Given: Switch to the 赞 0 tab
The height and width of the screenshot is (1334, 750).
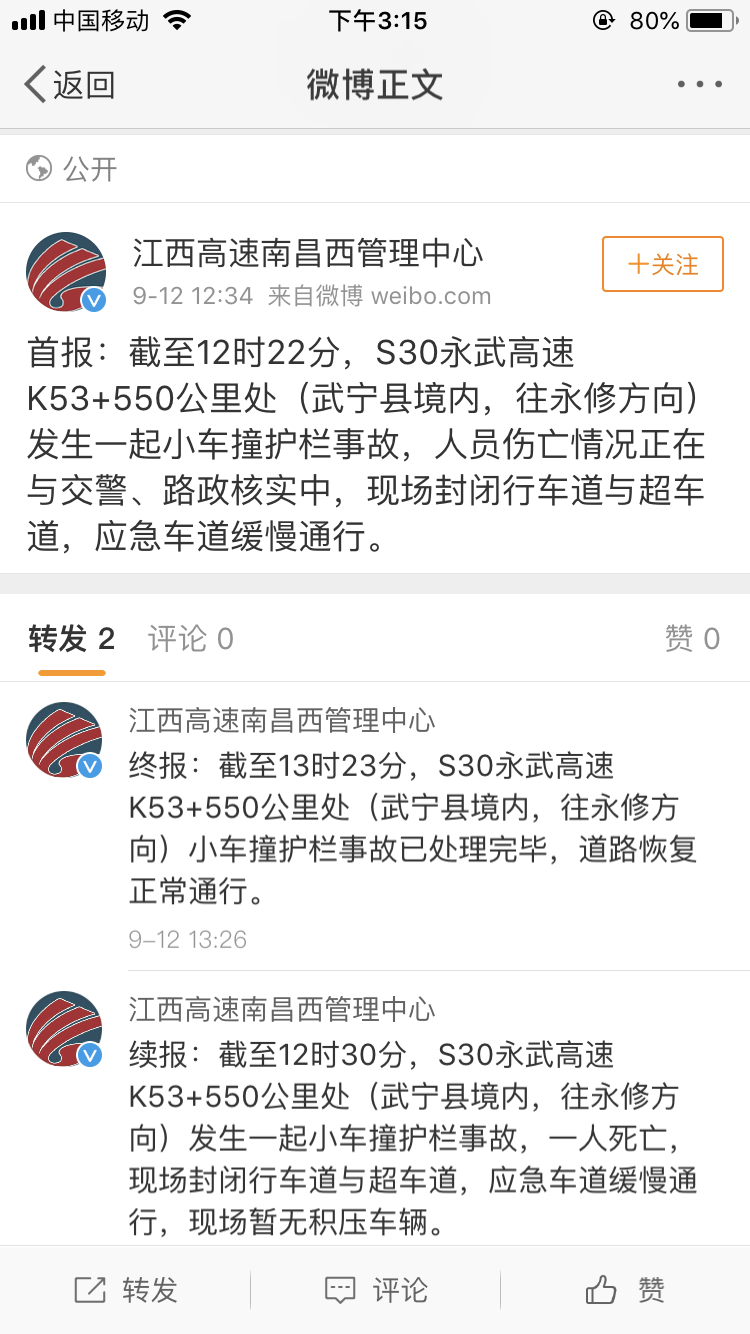Looking at the screenshot, I should [x=692, y=638].
